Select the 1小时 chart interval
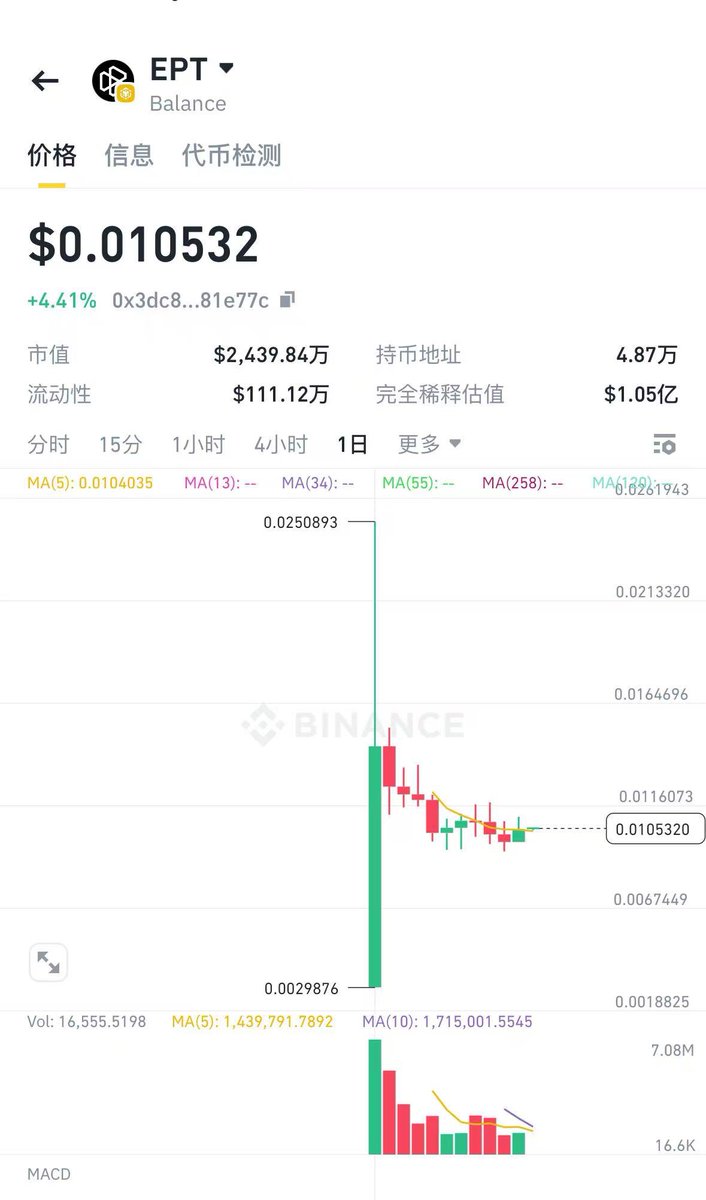The height and width of the screenshot is (1200, 706). click(x=198, y=444)
